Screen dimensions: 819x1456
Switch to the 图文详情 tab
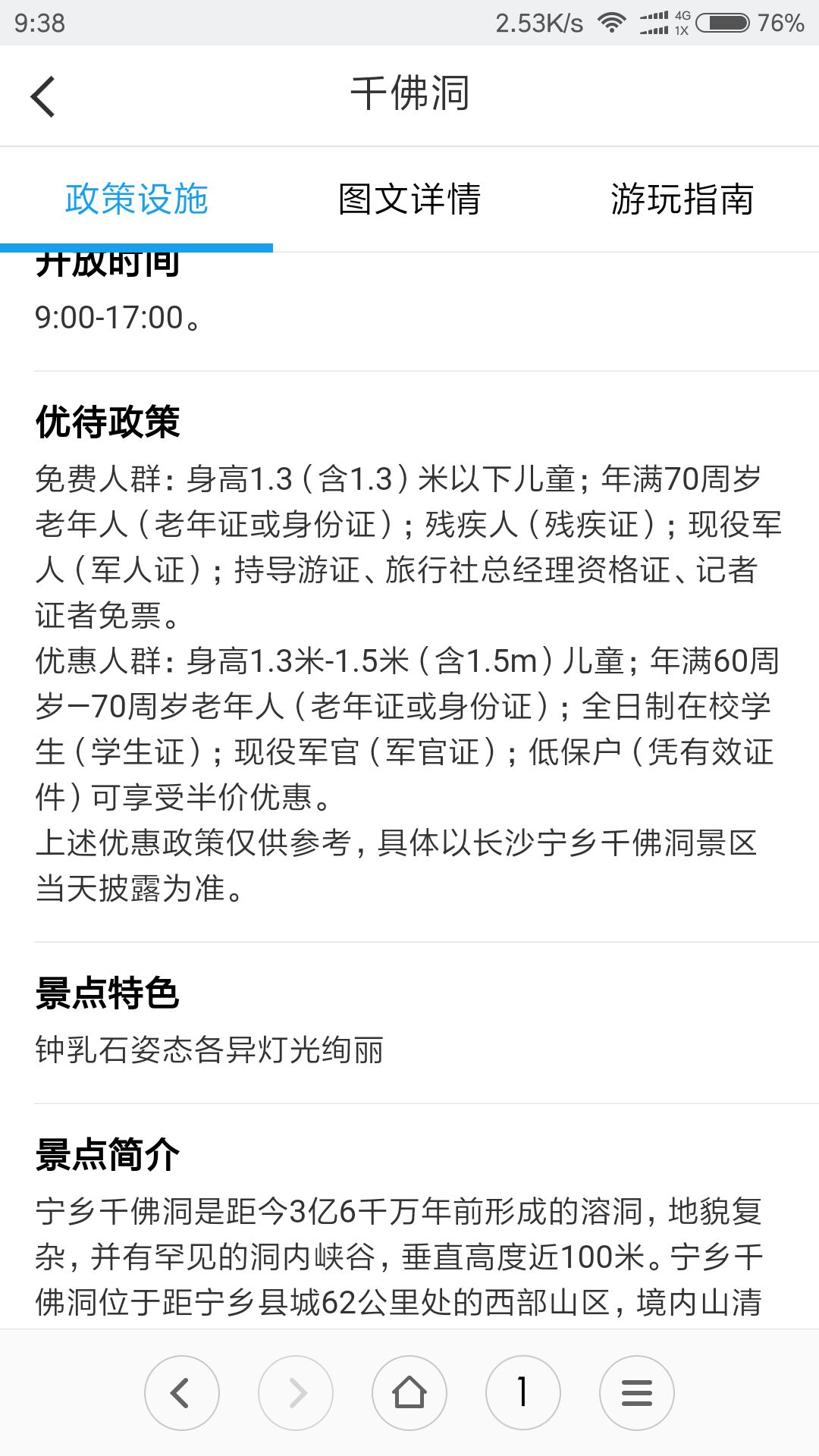pyautogui.click(x=409, y=199)
